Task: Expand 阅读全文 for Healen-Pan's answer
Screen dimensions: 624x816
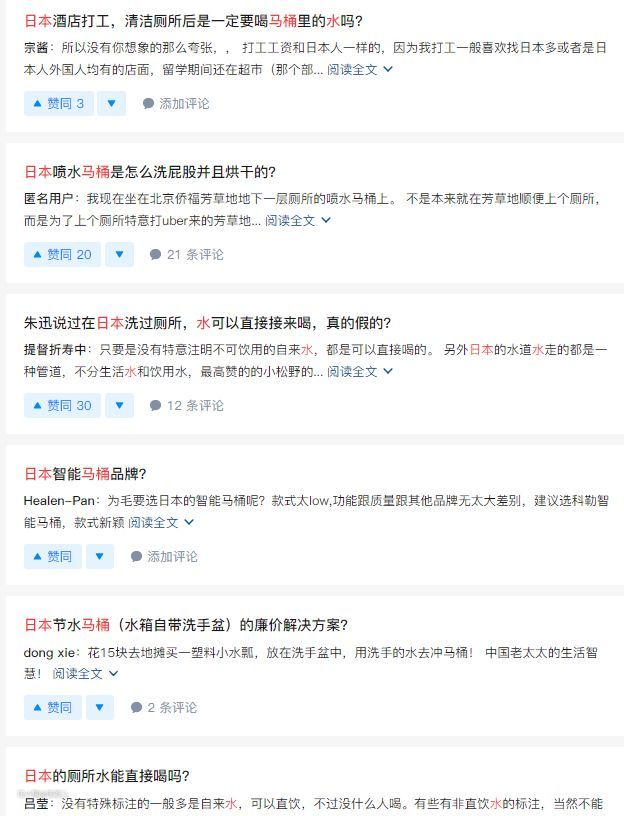Action: click(x=161, y=522)
